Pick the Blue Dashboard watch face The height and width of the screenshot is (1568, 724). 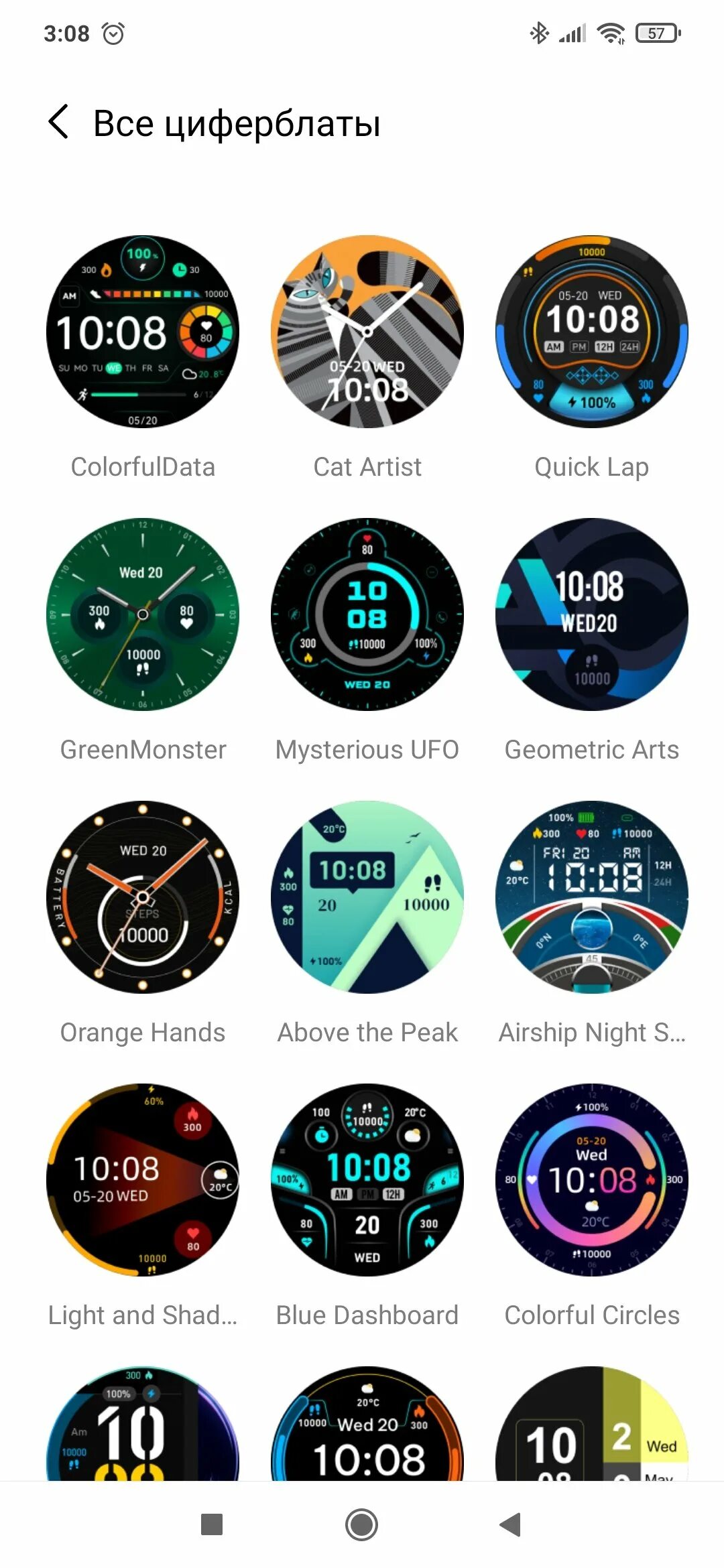pos(367,1180)
